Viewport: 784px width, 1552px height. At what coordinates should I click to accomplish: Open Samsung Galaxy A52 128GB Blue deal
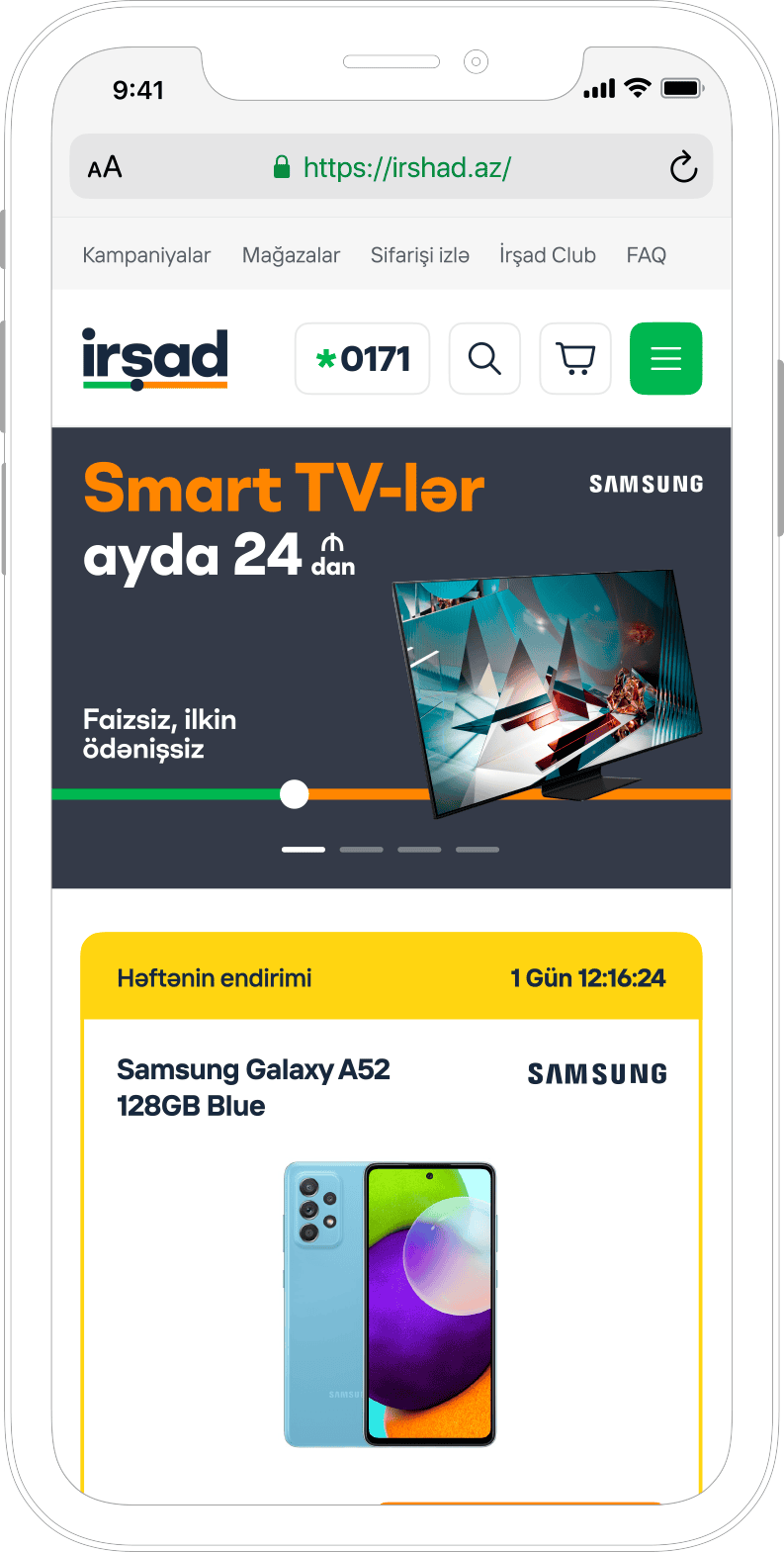pyautogui.click(x=253, y=1086)
